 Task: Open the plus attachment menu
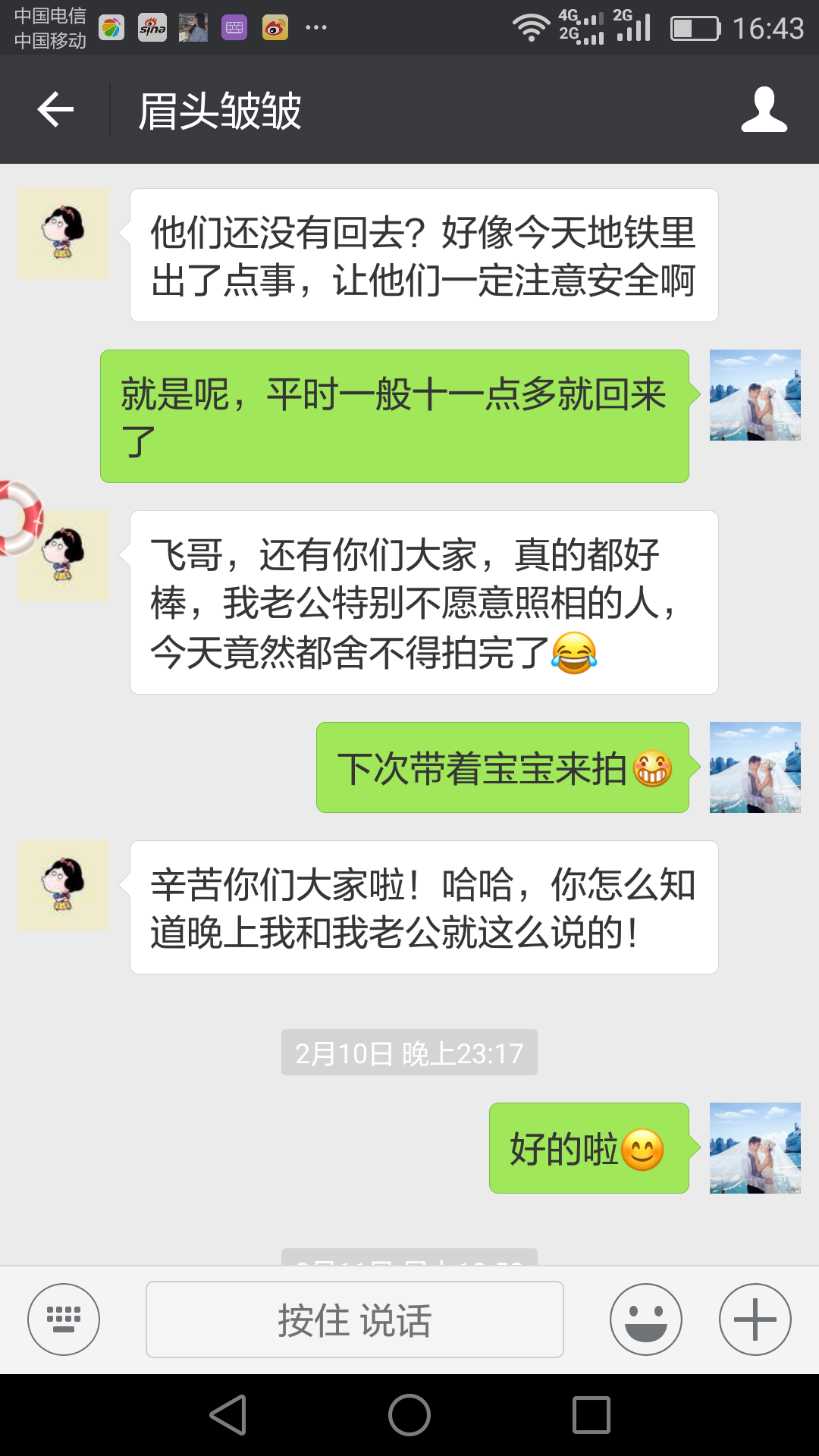point(755,1319)
